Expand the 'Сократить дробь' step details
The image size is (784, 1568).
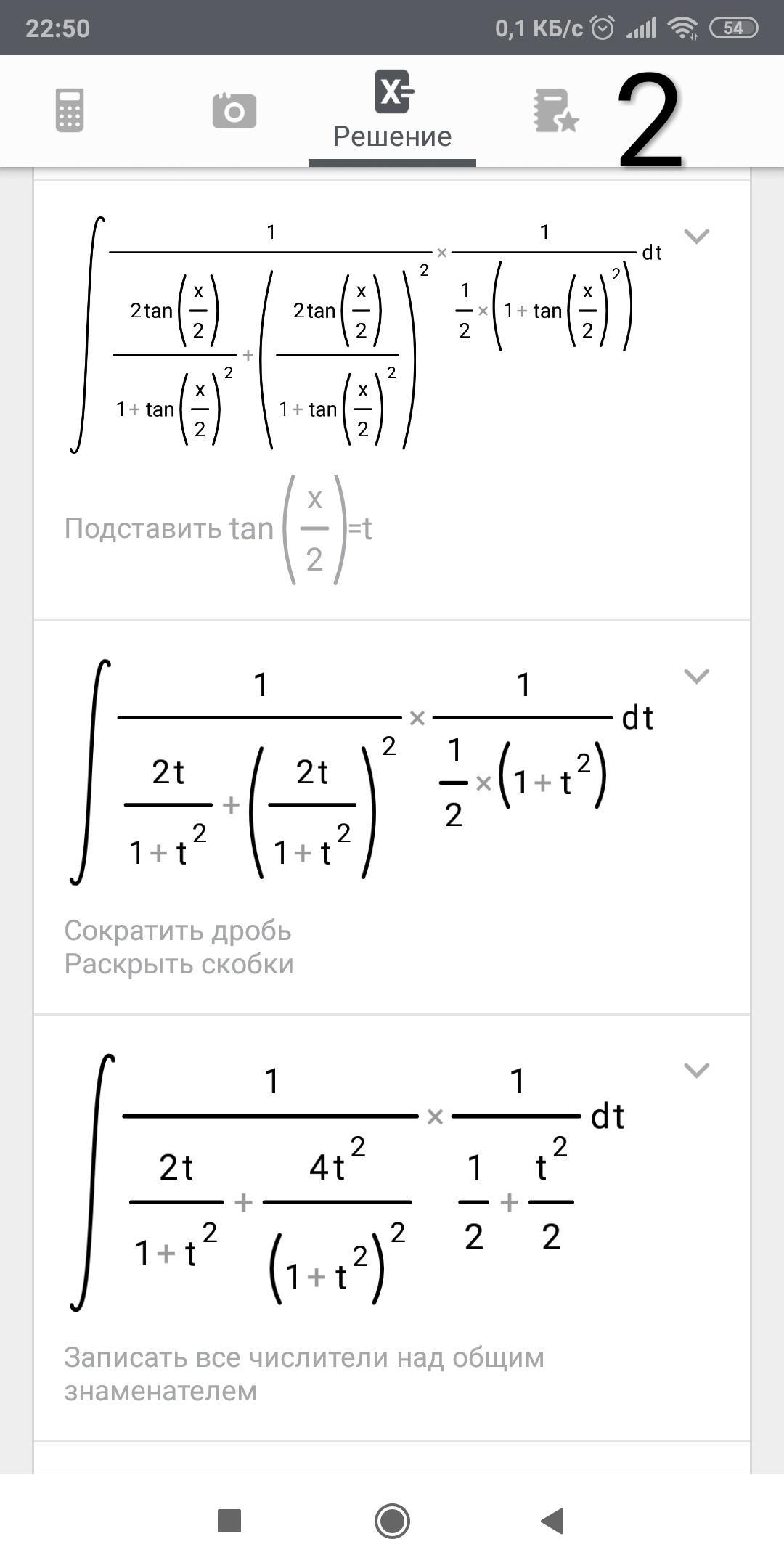pos(696,677)
